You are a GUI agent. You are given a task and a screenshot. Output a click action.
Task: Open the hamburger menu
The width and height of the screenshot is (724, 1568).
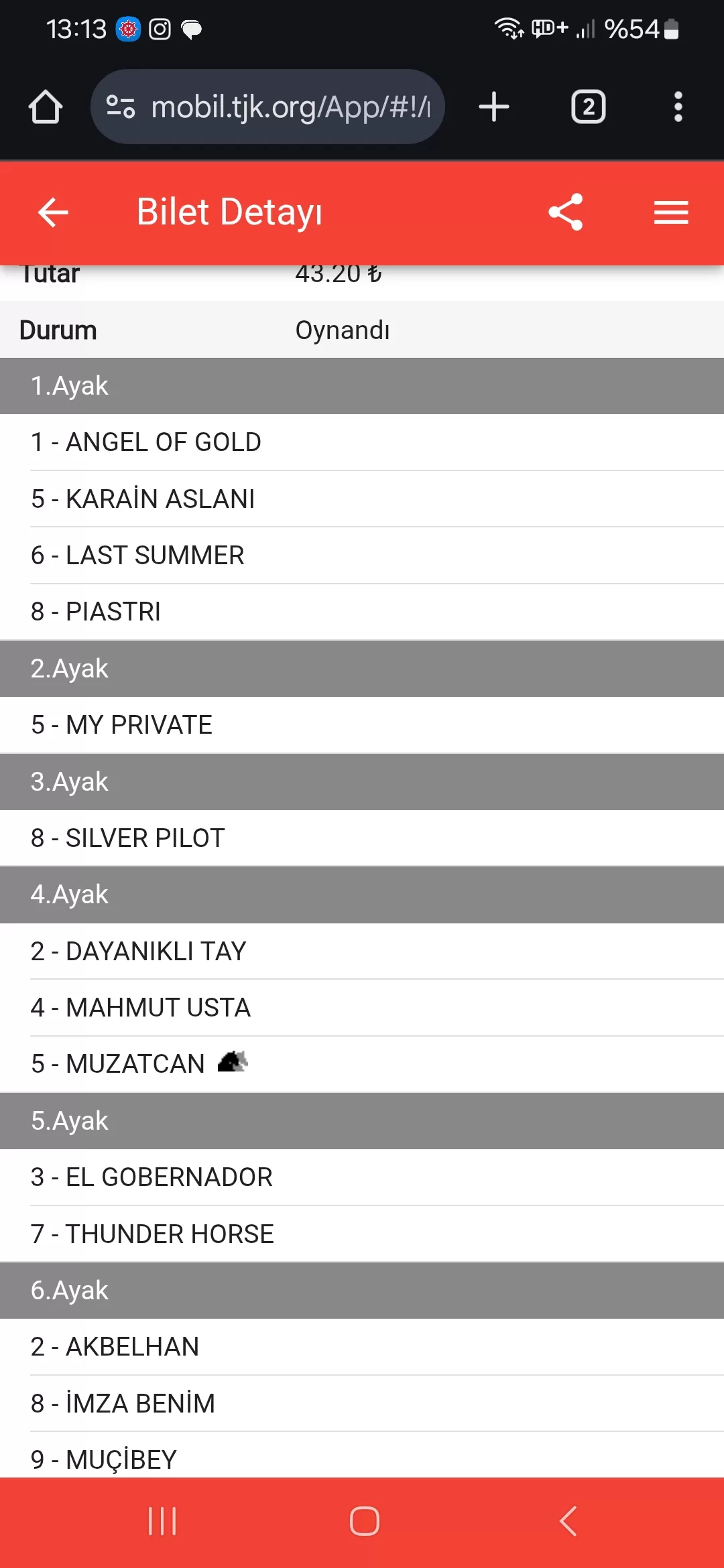(x=671, y=212)
